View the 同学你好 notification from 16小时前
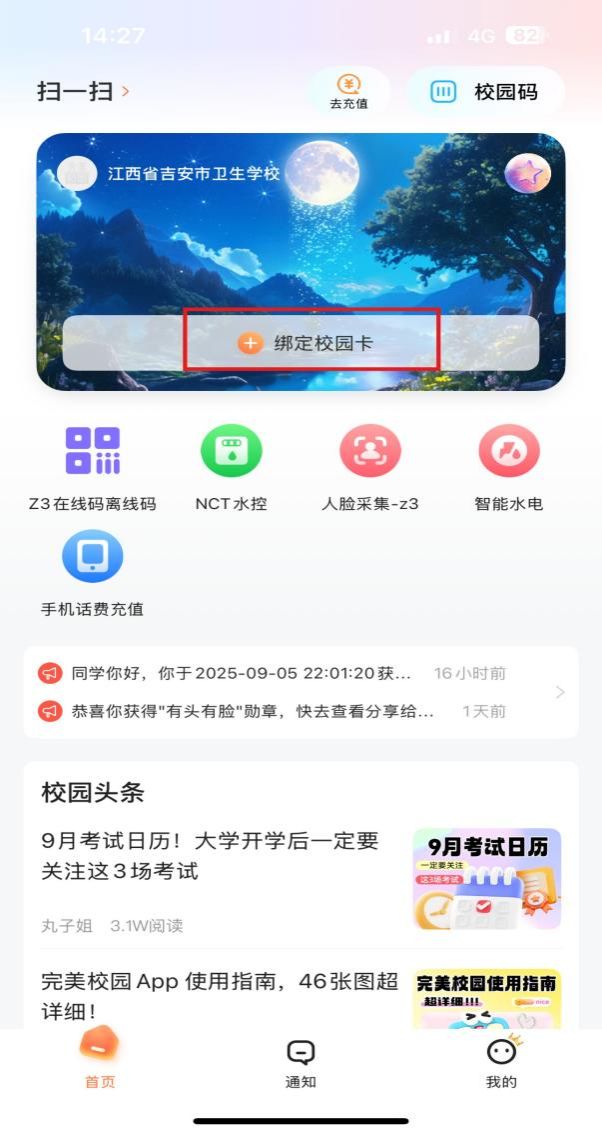Viewport: 602px width, 1134px height. click(270, 673)
